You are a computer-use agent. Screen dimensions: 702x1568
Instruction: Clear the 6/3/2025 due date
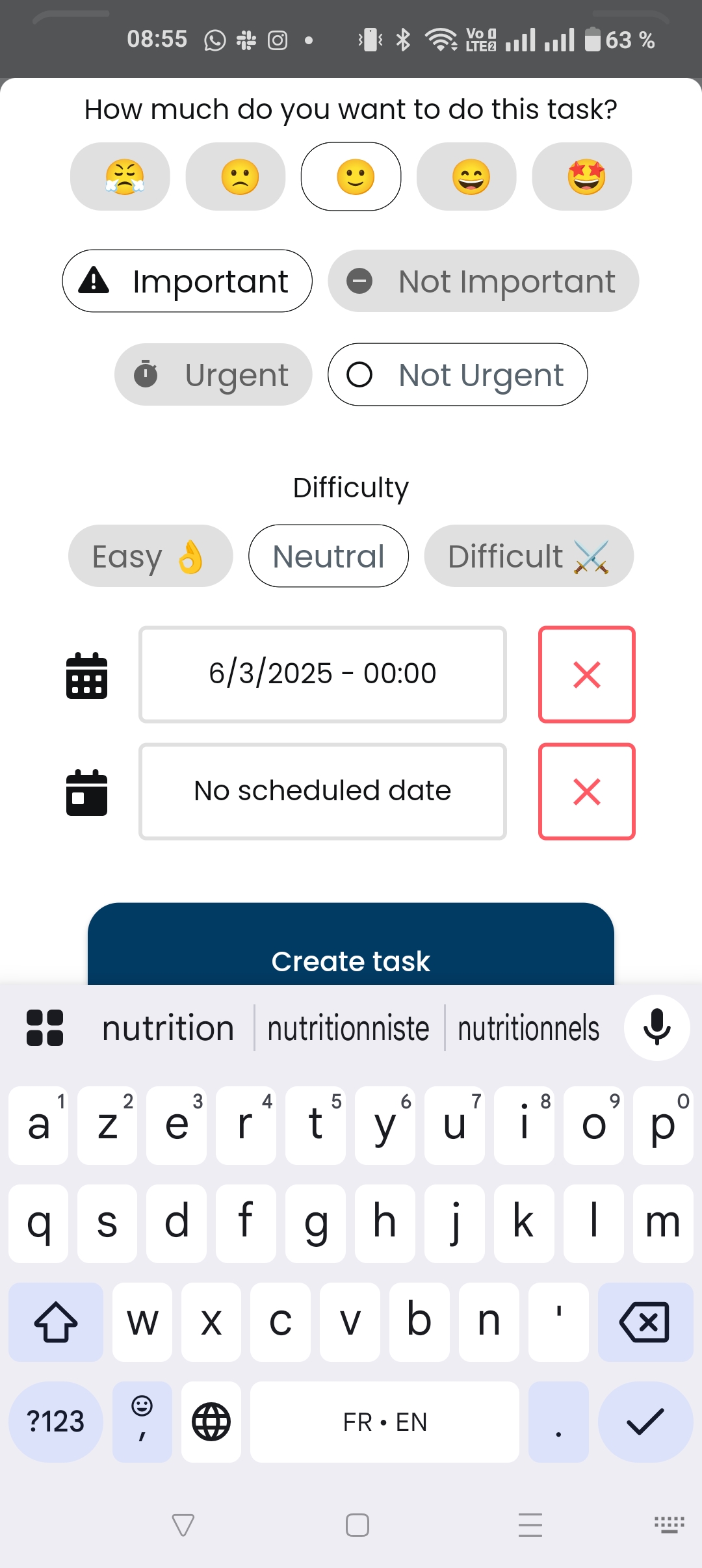click(586, 674)
